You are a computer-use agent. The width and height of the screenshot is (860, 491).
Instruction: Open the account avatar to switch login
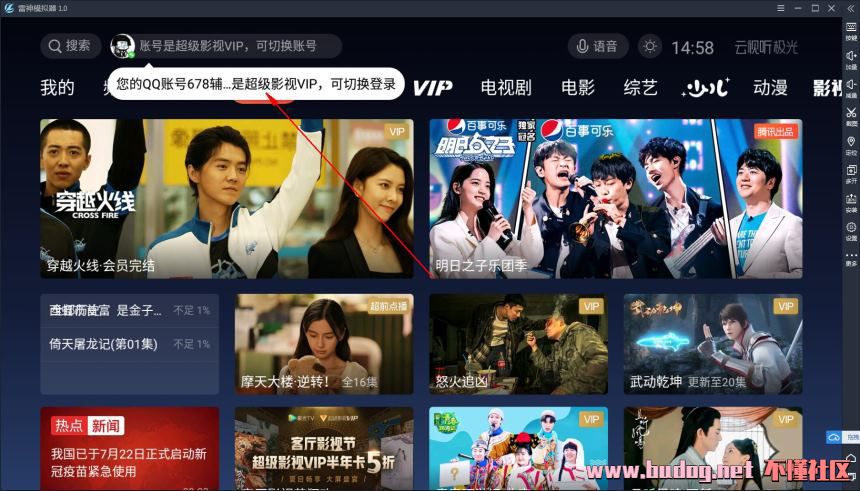click(x=122, y=46)
